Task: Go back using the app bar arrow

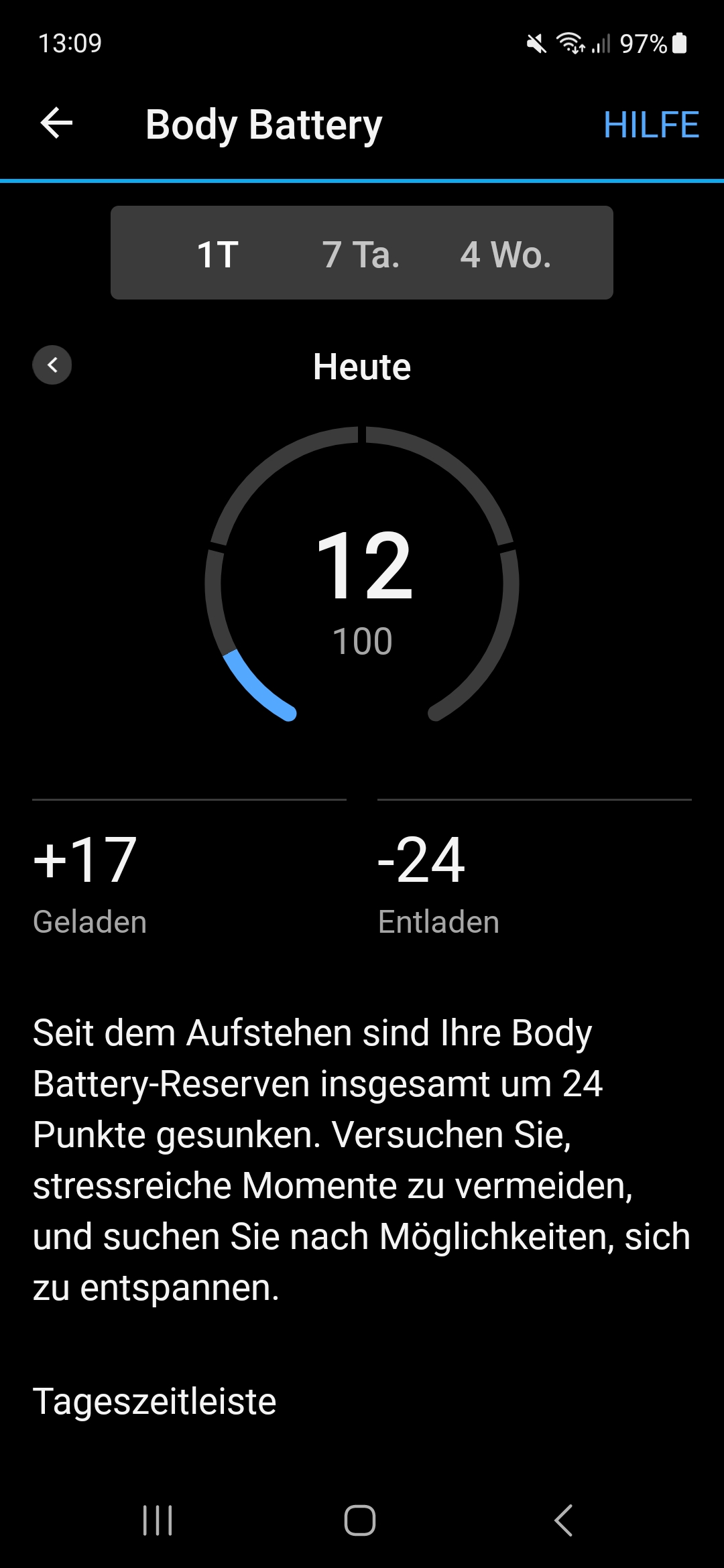Action: pyautogui.click(x=56, y=124)
